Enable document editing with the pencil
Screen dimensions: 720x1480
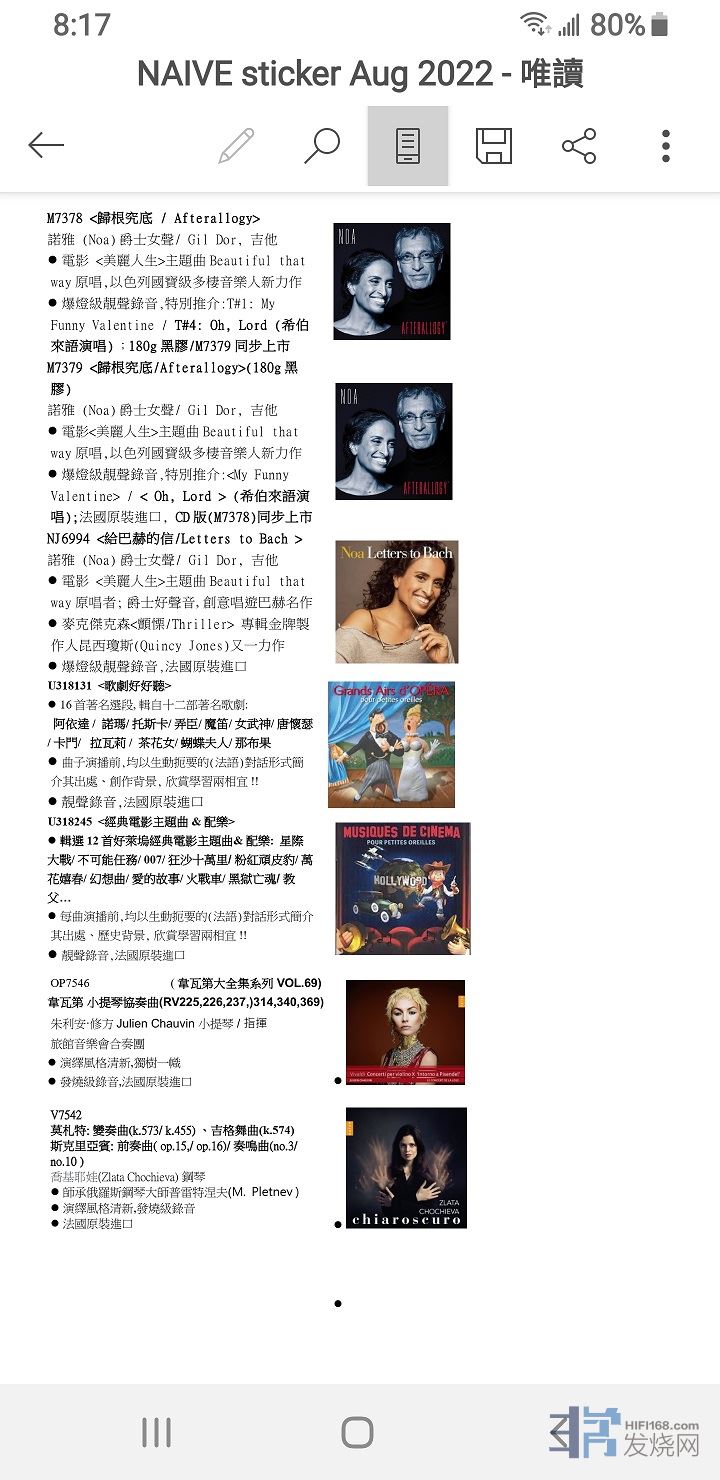(236, 146)
